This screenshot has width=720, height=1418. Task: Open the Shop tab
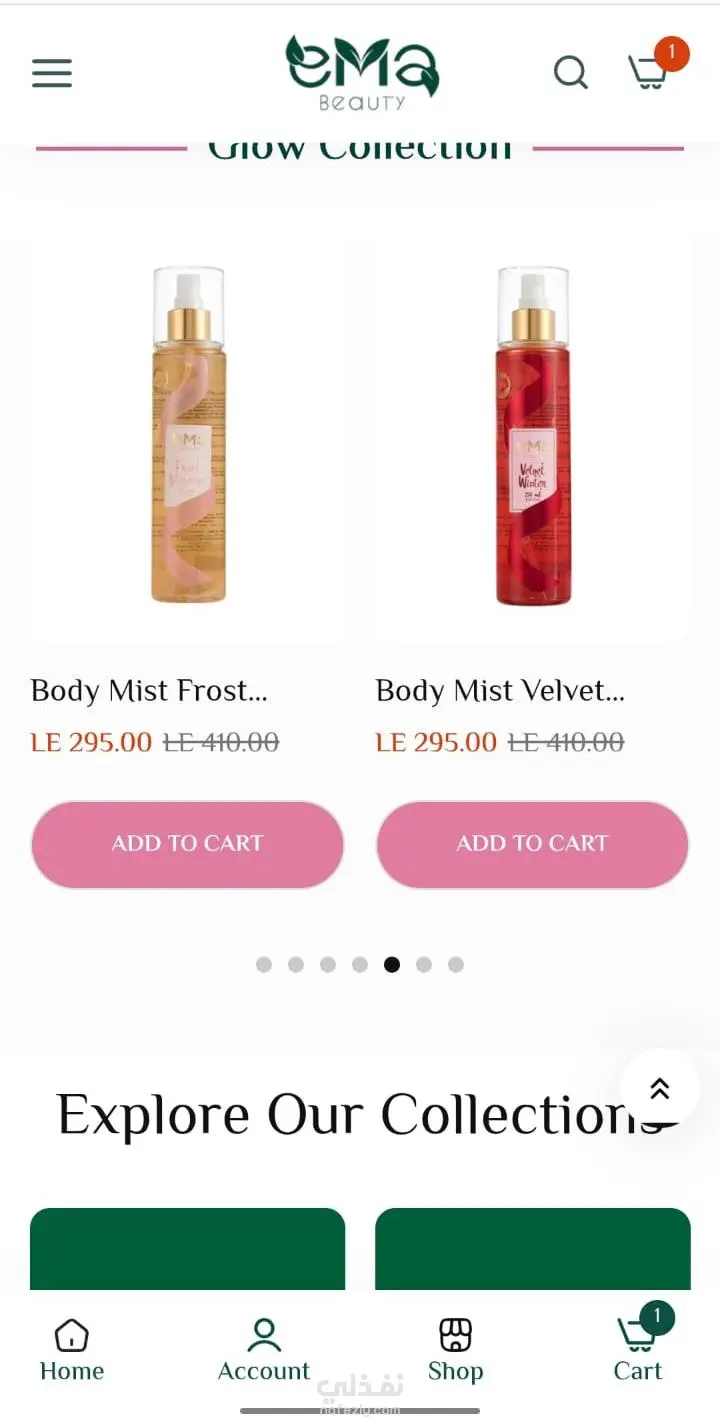[x=456, y=1350]
